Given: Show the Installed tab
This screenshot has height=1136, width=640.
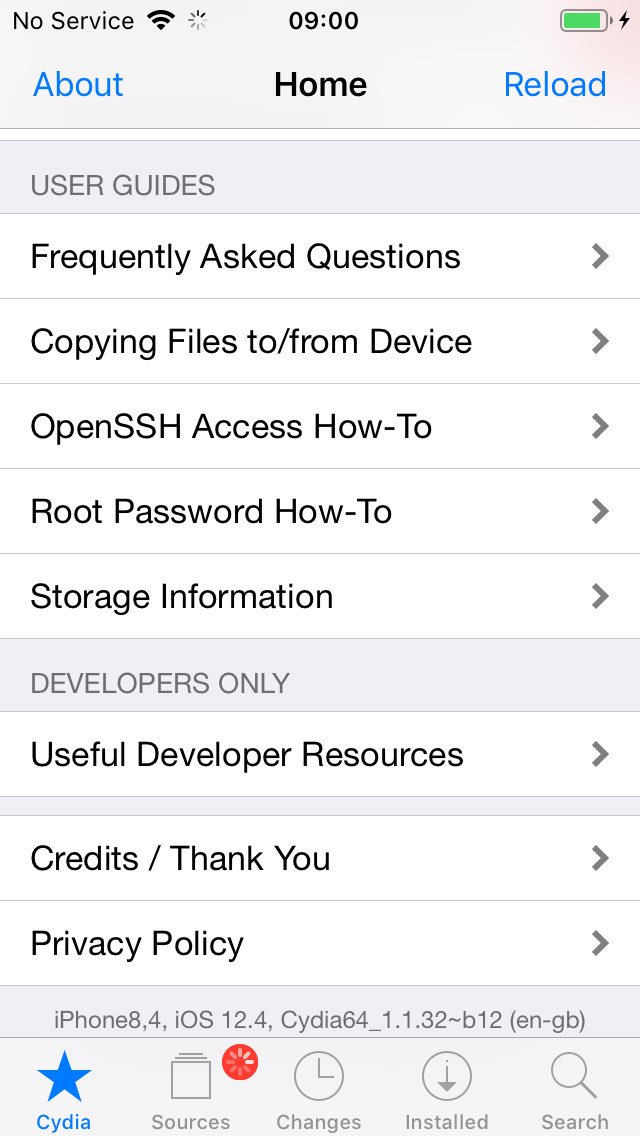Looking at the screenshot, I should tap(446, 1090).
